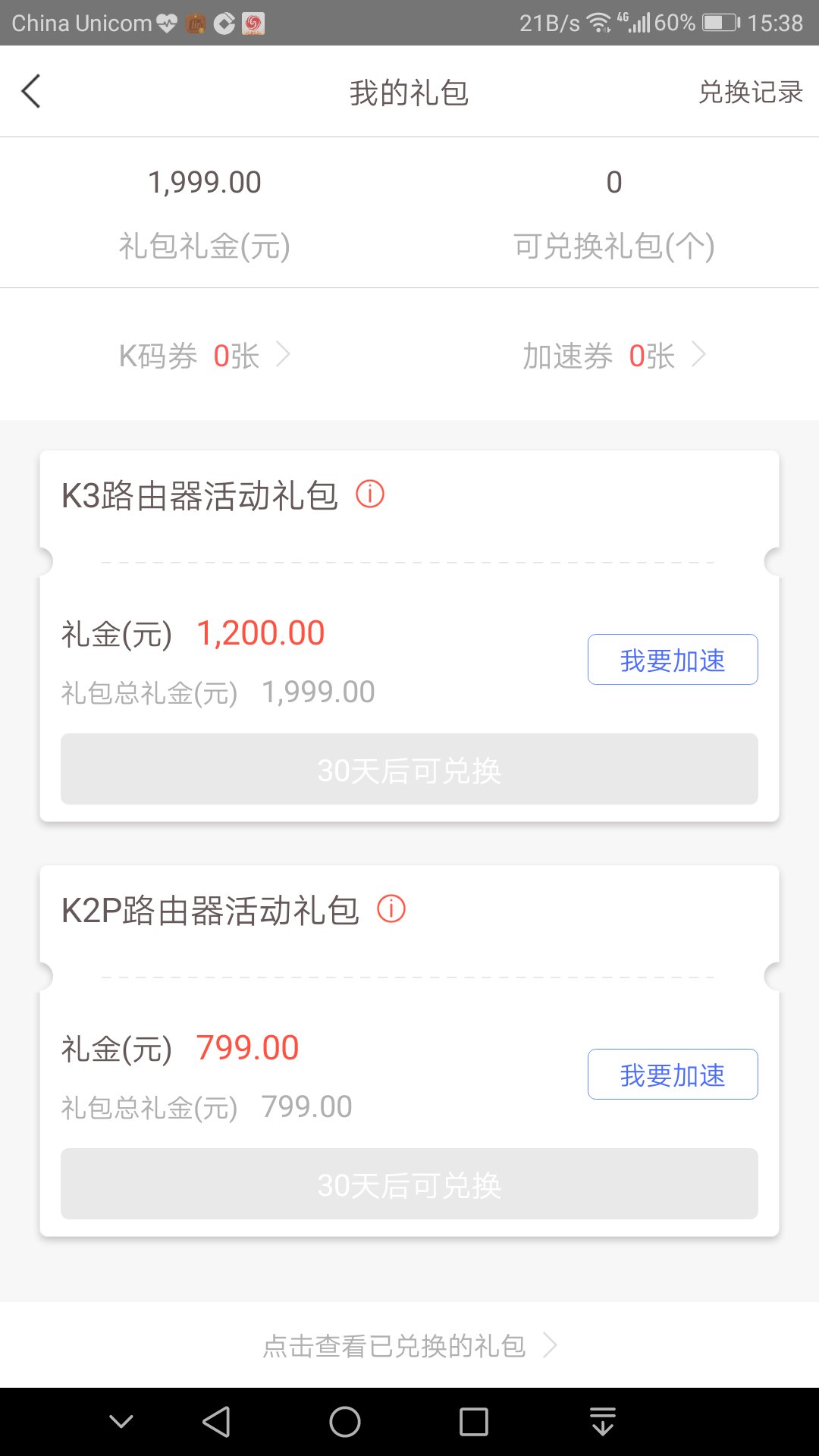The height and width of the screenshot is (1456, 819).
Task: Open the 加速券 coupons row
Action: point(614,355)
